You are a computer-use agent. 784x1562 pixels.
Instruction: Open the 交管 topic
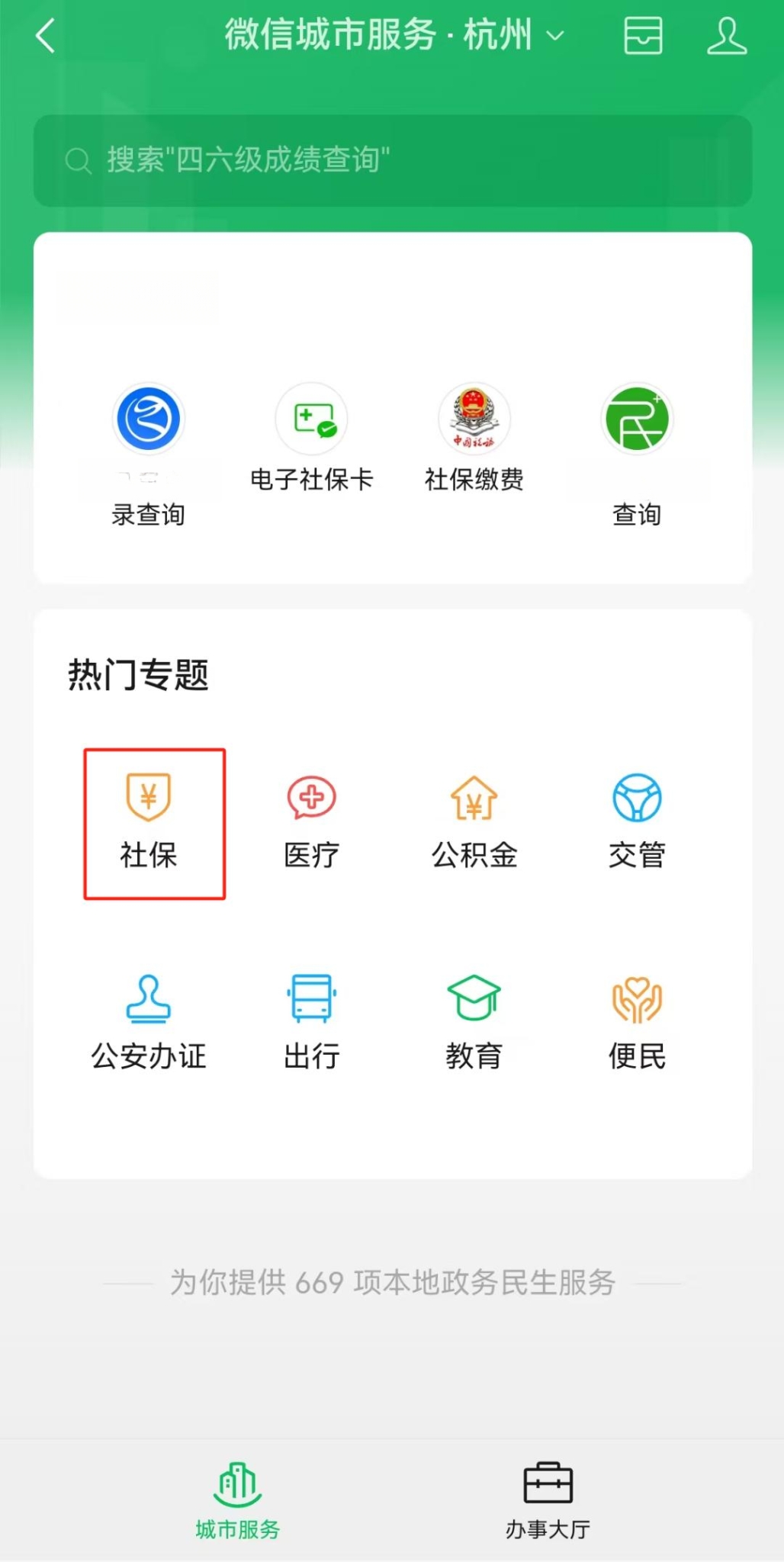tap(637, 822)
